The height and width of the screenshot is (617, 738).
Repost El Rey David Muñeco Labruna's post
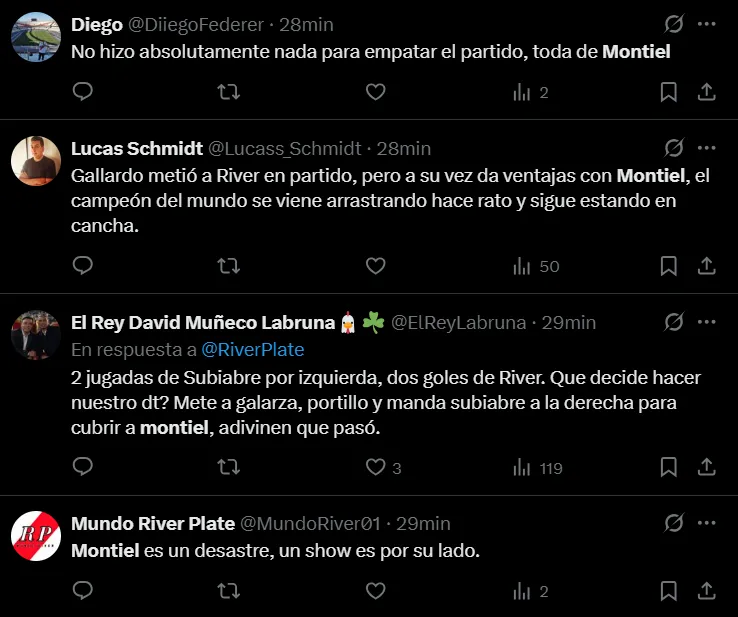229,467
